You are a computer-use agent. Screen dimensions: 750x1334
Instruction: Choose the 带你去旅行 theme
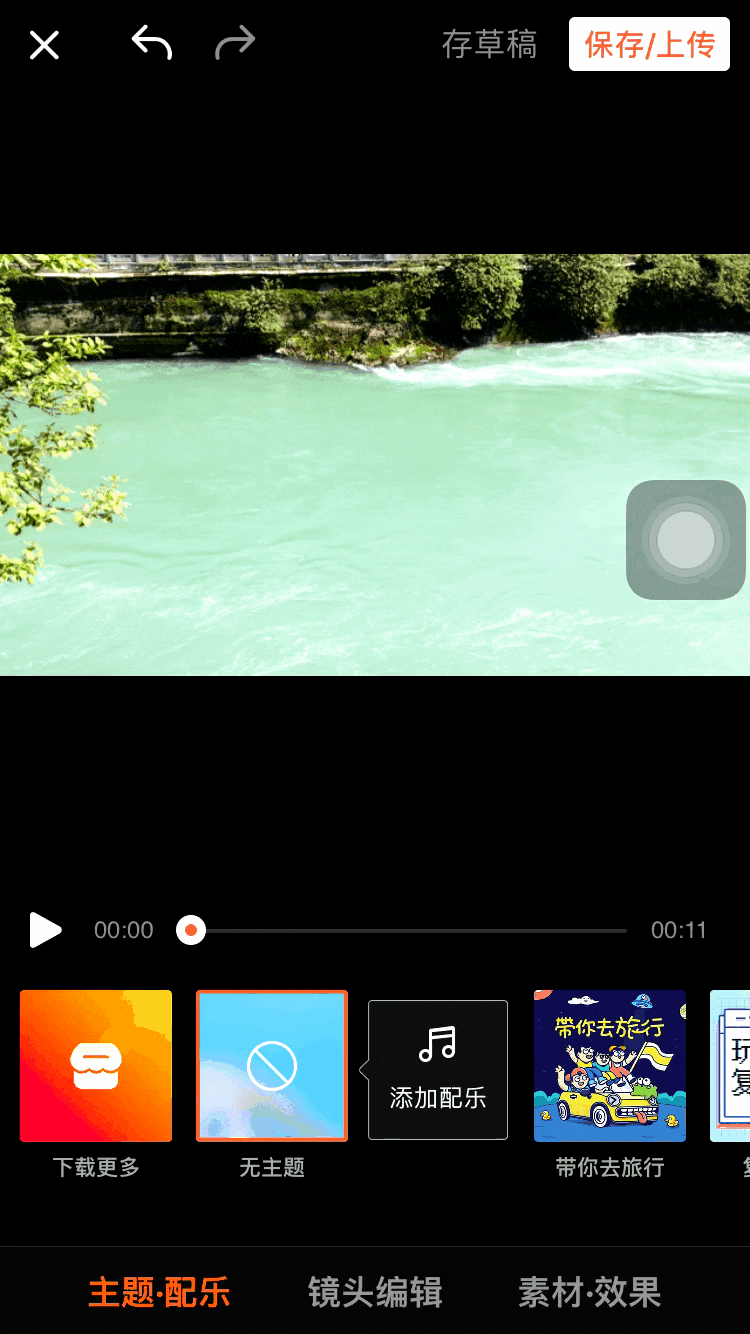tap(610, 1066)
